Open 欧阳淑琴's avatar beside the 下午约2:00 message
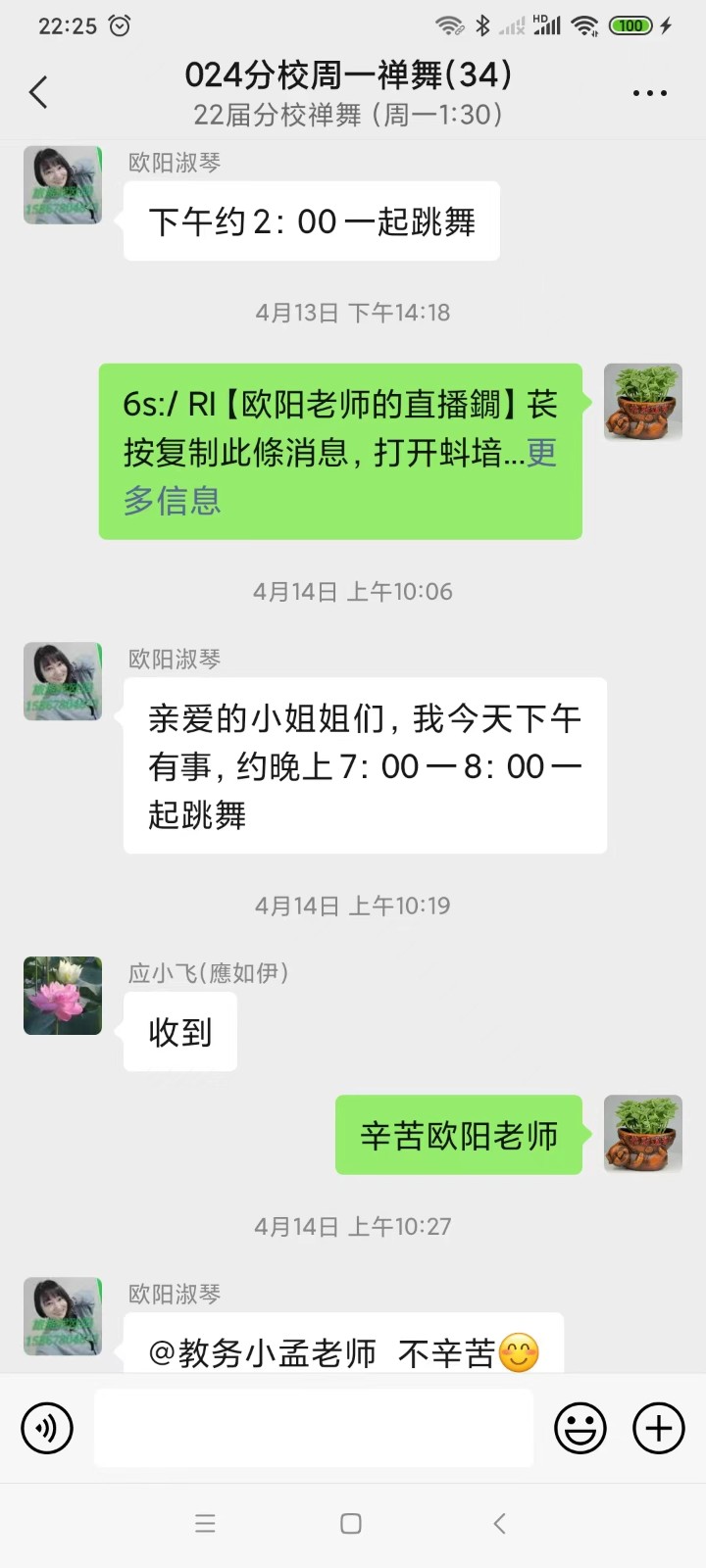 (x=63, y=185)
